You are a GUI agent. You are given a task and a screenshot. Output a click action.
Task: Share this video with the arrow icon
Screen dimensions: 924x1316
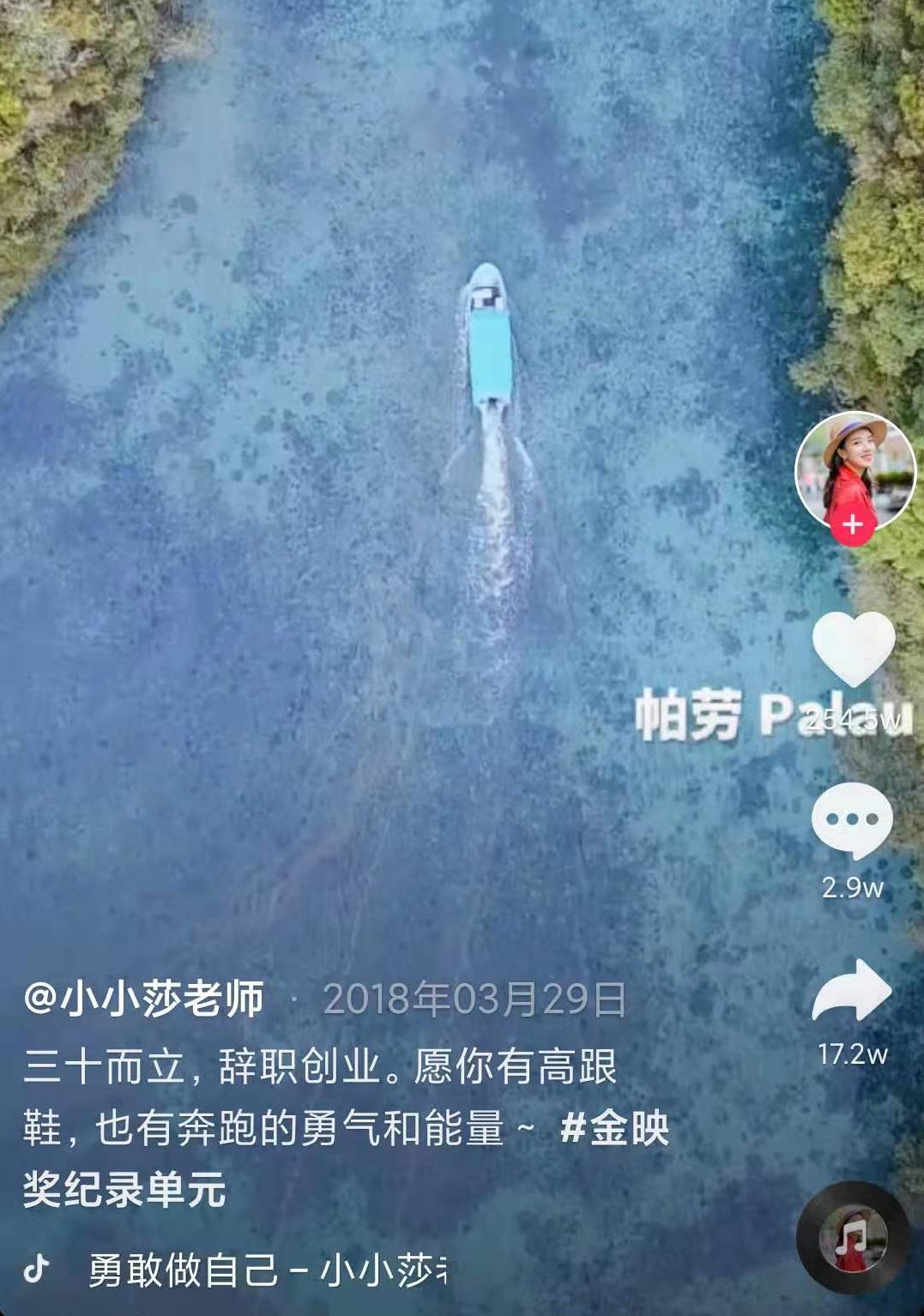pyautogui.click(x=852, y=991)
